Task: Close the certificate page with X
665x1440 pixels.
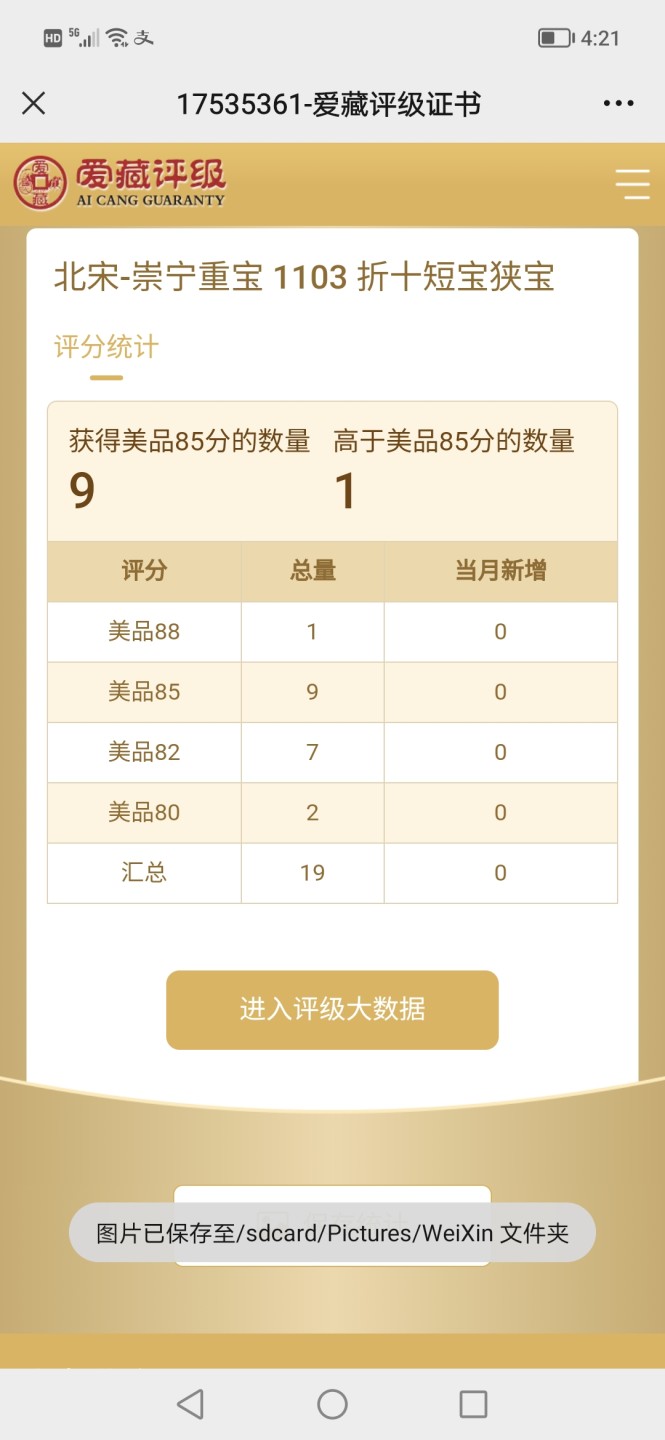Action: pyautogui.click(x=34, y=103)
